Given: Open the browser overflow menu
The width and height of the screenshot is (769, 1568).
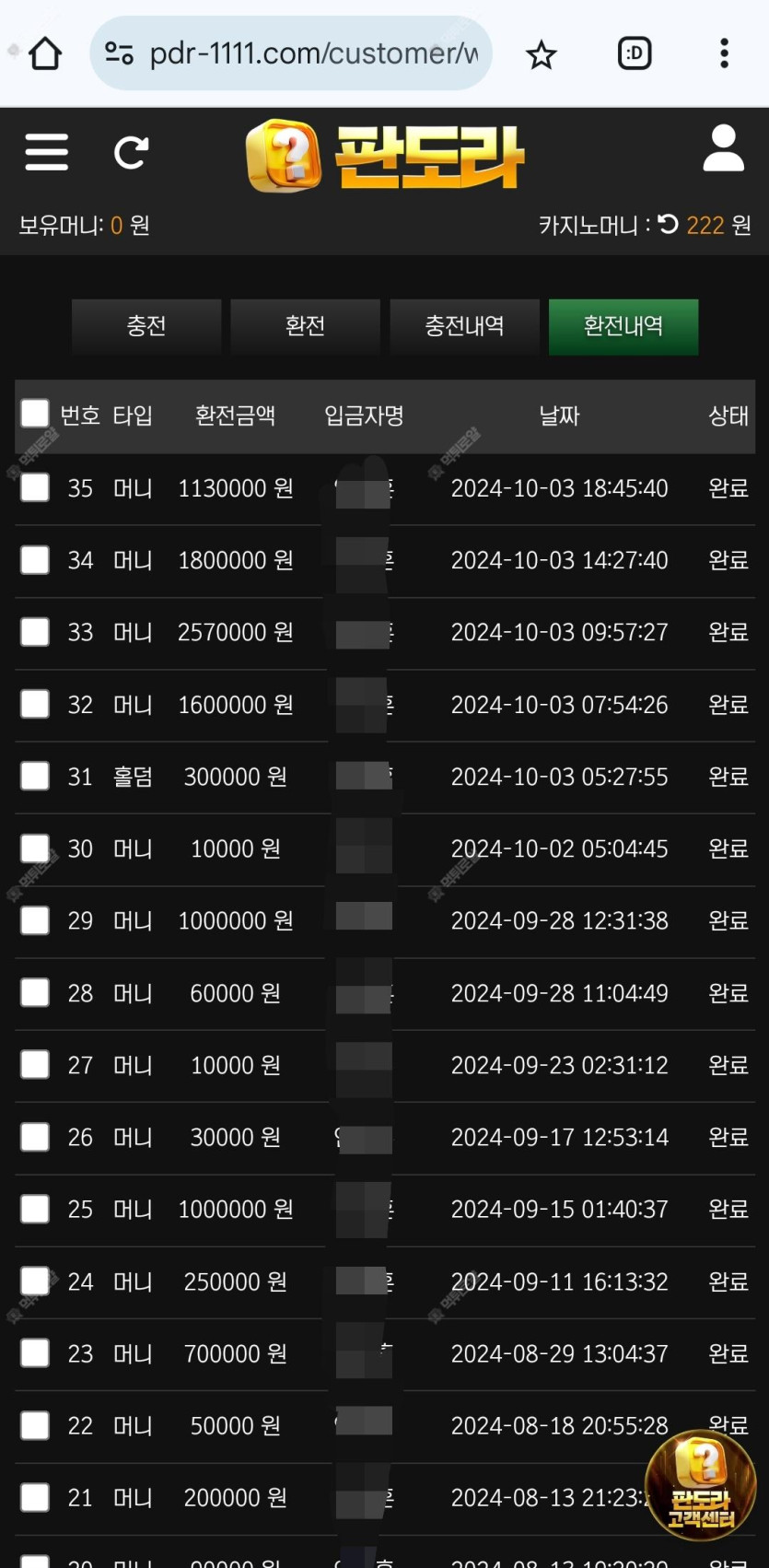Looking at the screenshot, I should 724,53.
